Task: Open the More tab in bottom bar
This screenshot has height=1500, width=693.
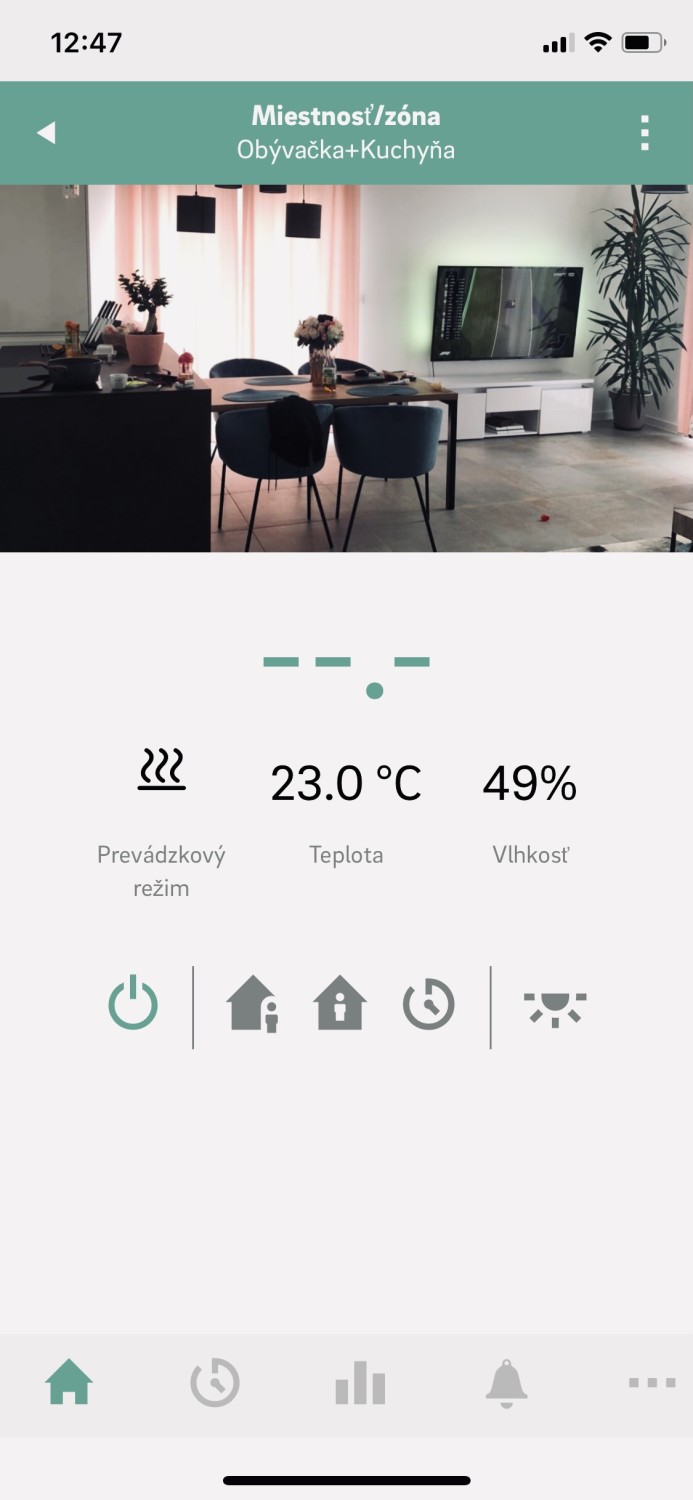Action: 652,1384
